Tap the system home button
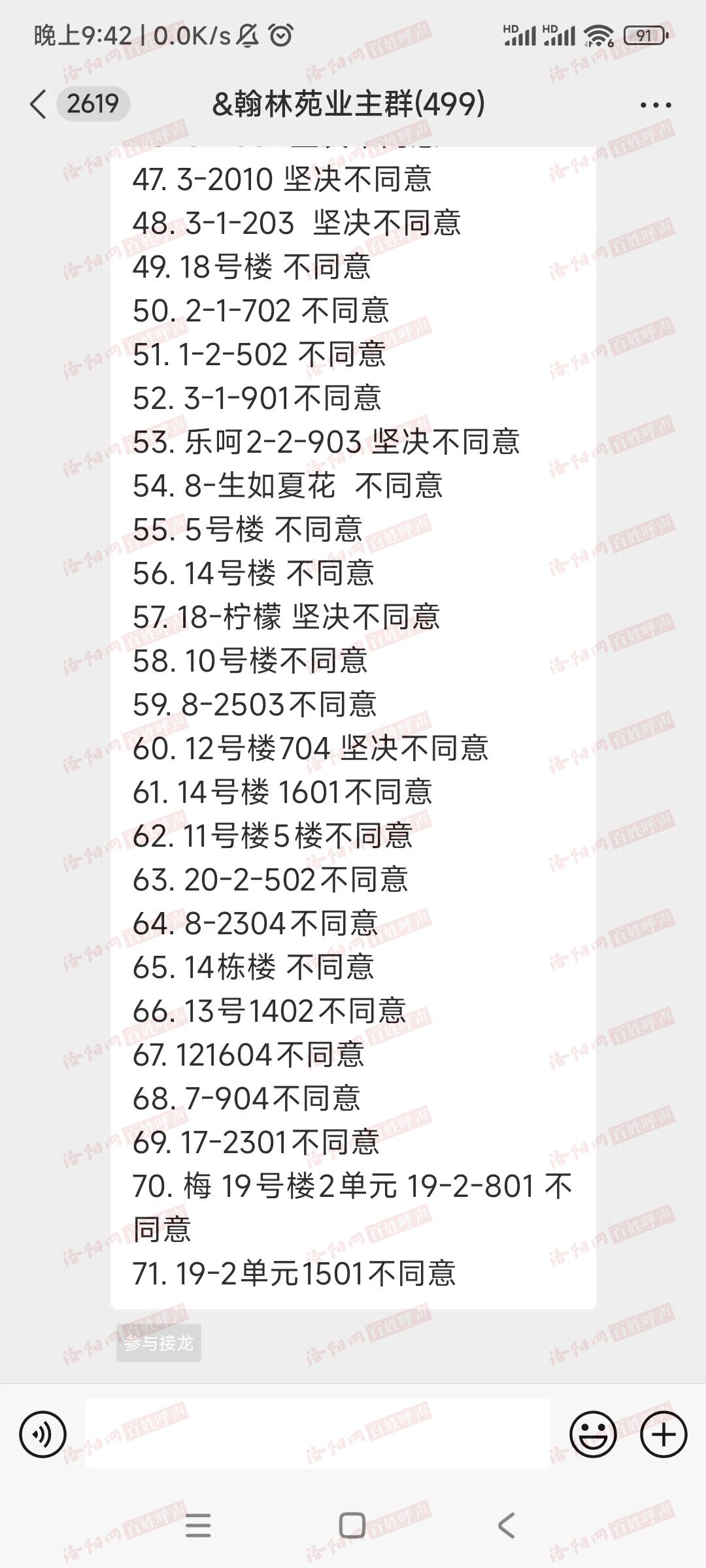Viewport: 706px width, 1568px height. (x=352, y=1526)
